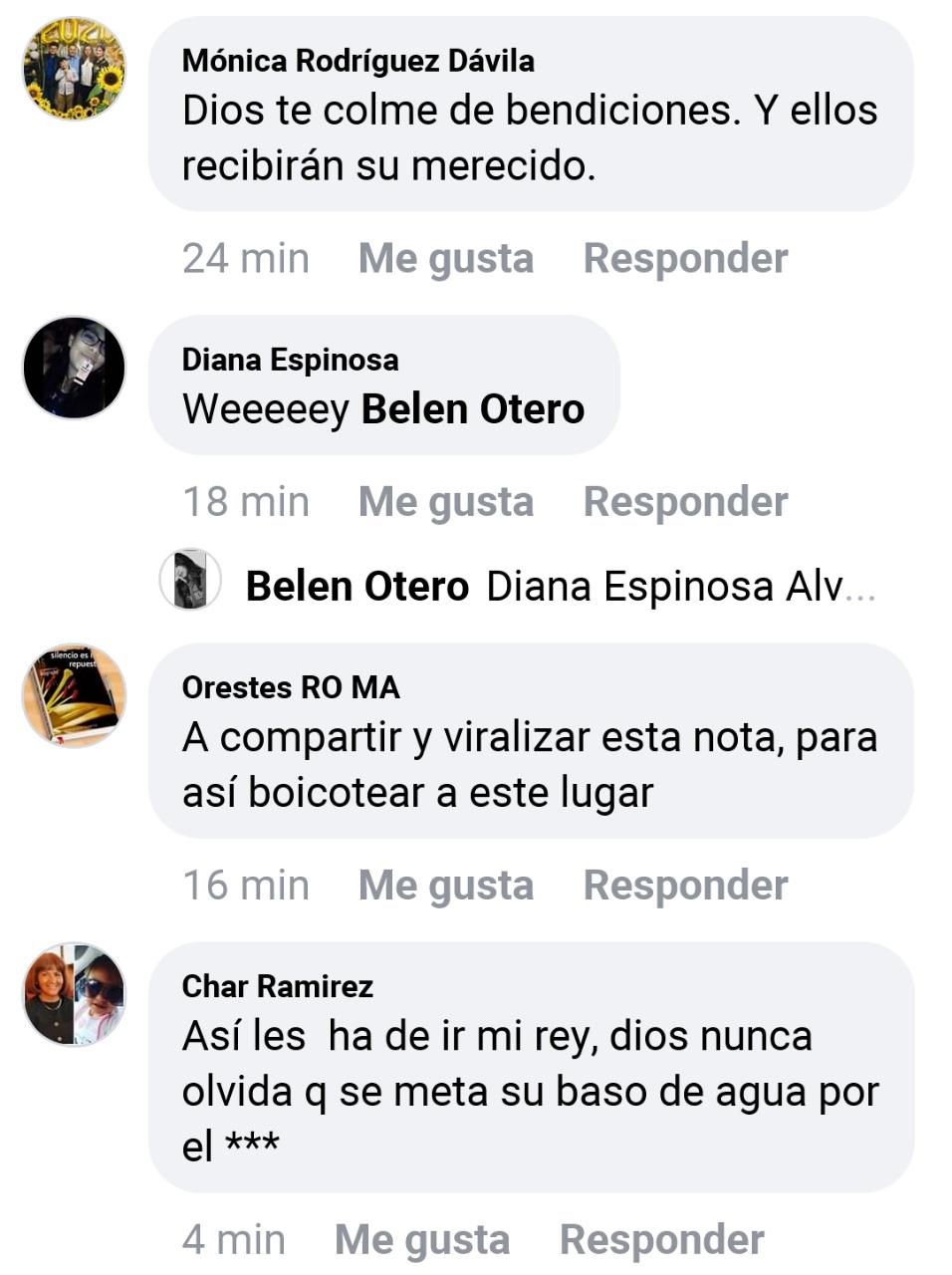Open Char Ramirez's profile name
This screenshot has height=1275, width=952.
pos(277,986)
